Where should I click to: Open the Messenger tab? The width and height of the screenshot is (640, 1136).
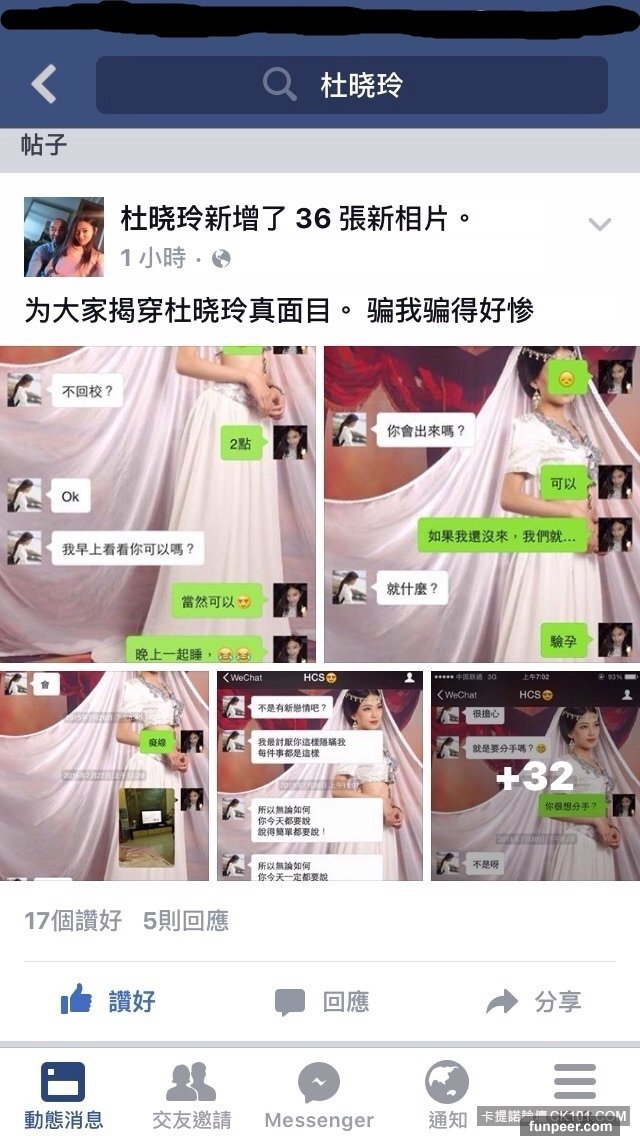pyautogui.click(x=319, y=1096)
